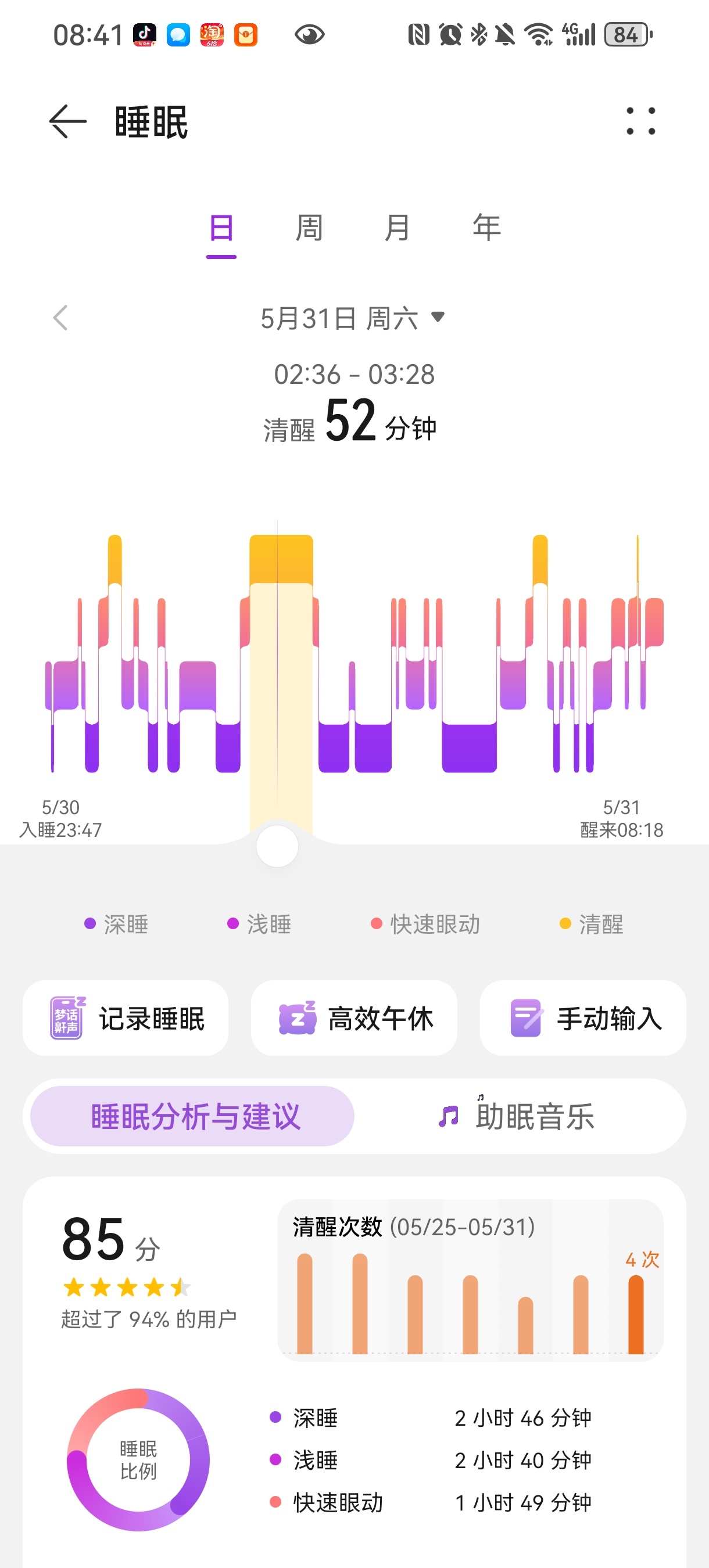This screenshot has width=709, height=1568.
Task: Select the 睡眠分析与建议 tab
Action: point(192,1116)
